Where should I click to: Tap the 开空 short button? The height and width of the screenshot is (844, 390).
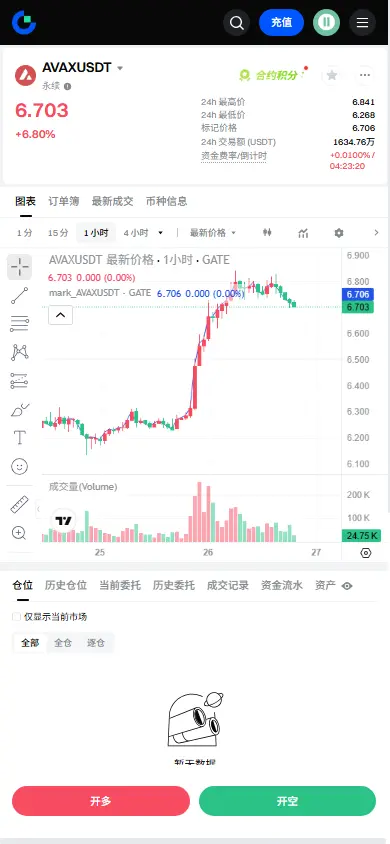click(x=287, y=801)
